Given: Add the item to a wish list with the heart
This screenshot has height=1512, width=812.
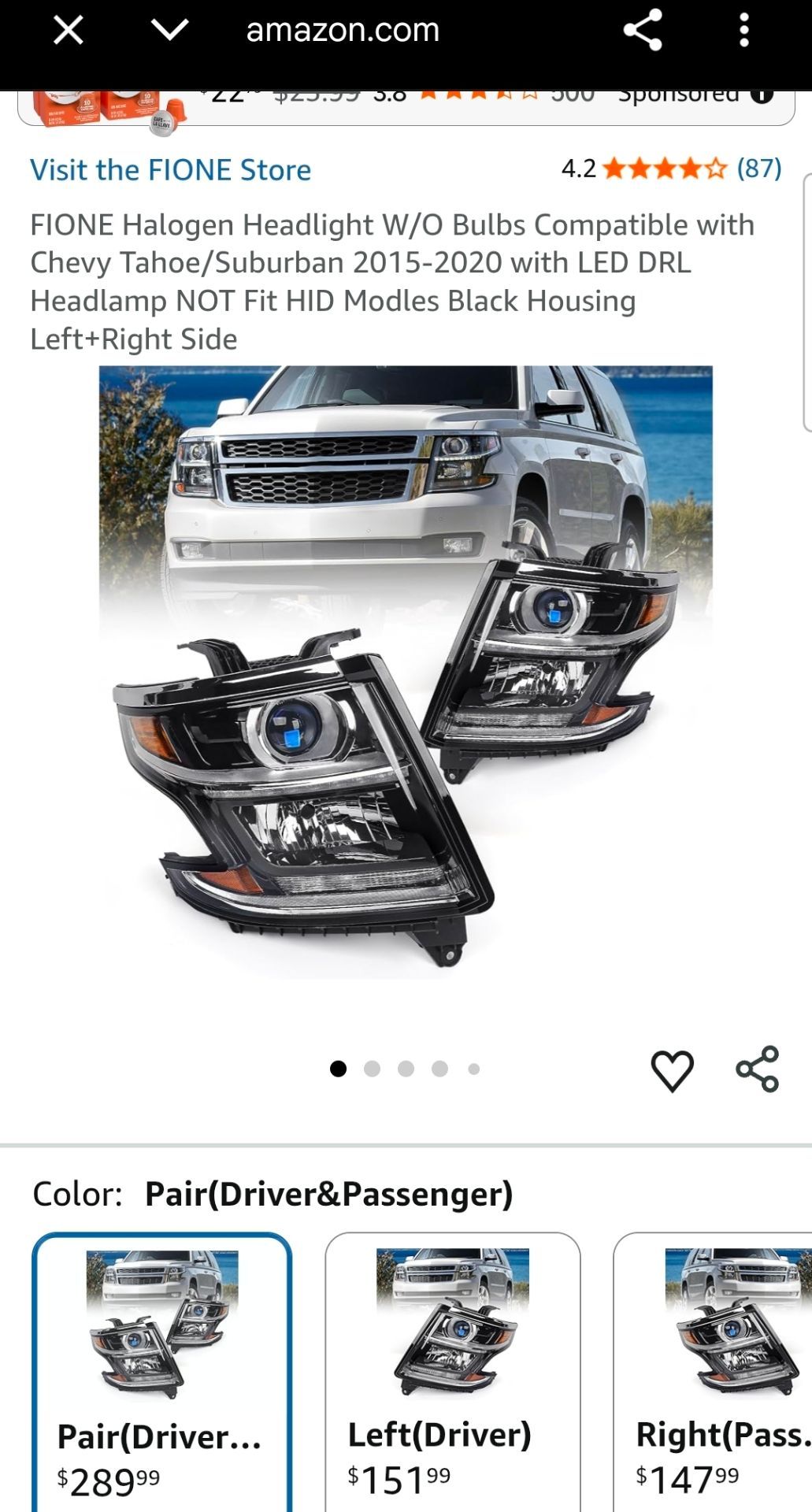Looking at the screenshot, I should [672, 1070].
